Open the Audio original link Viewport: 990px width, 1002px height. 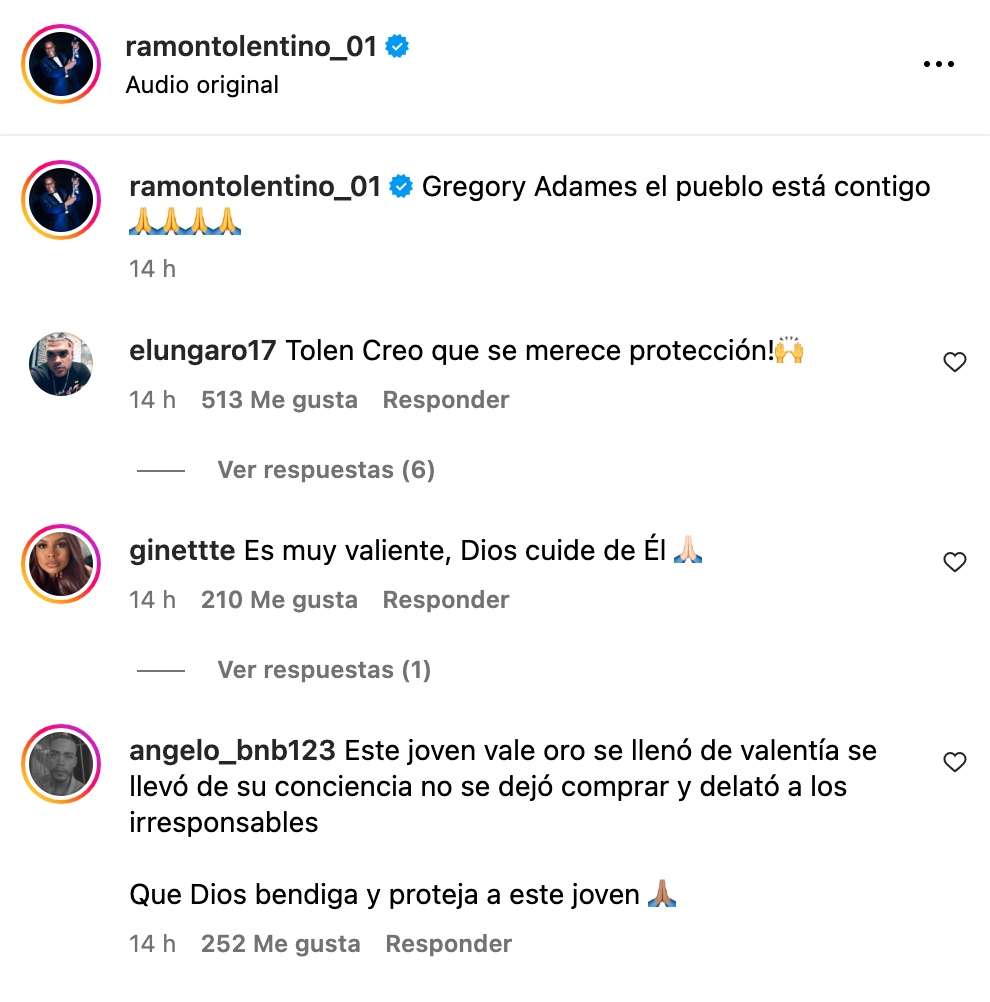coord(202,85)
